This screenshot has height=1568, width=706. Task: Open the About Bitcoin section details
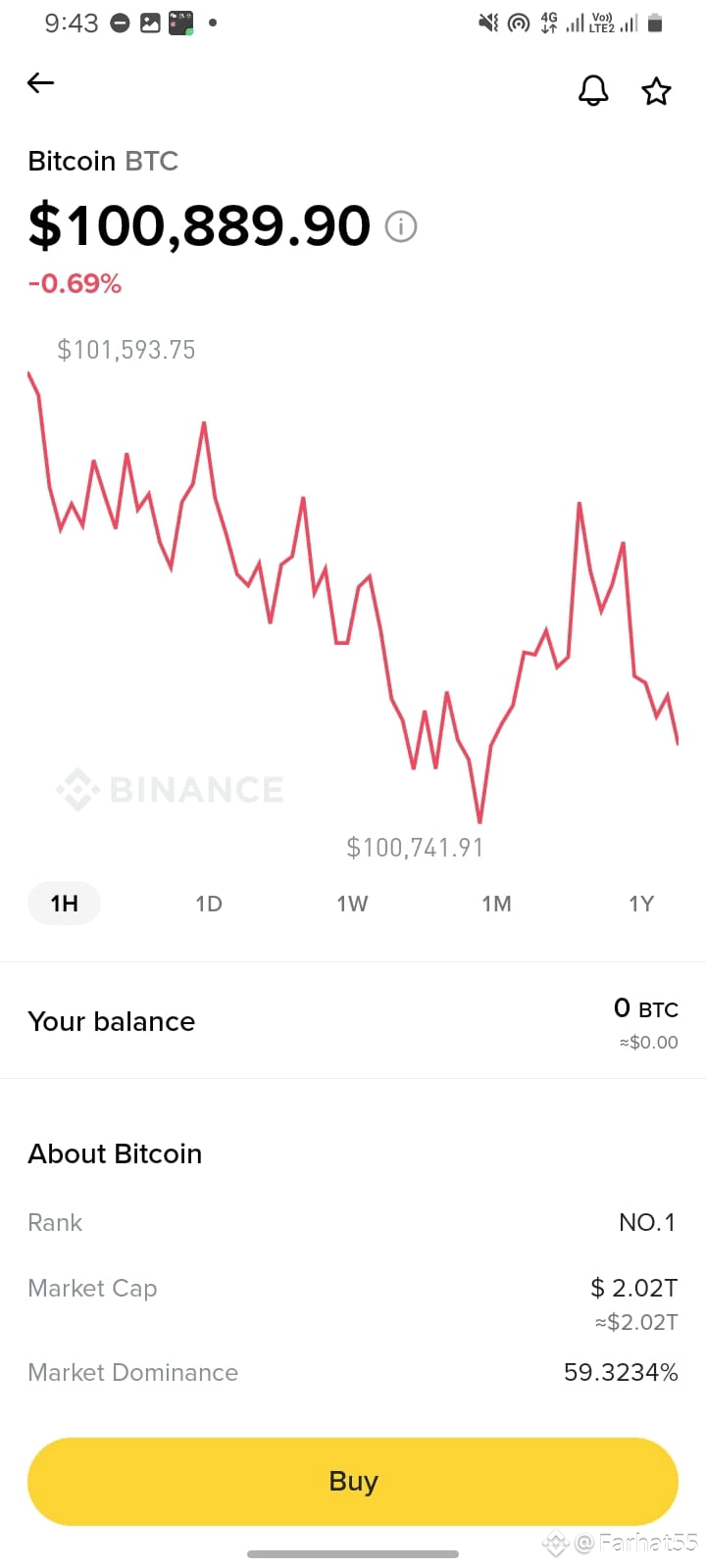click(115, 1153)
